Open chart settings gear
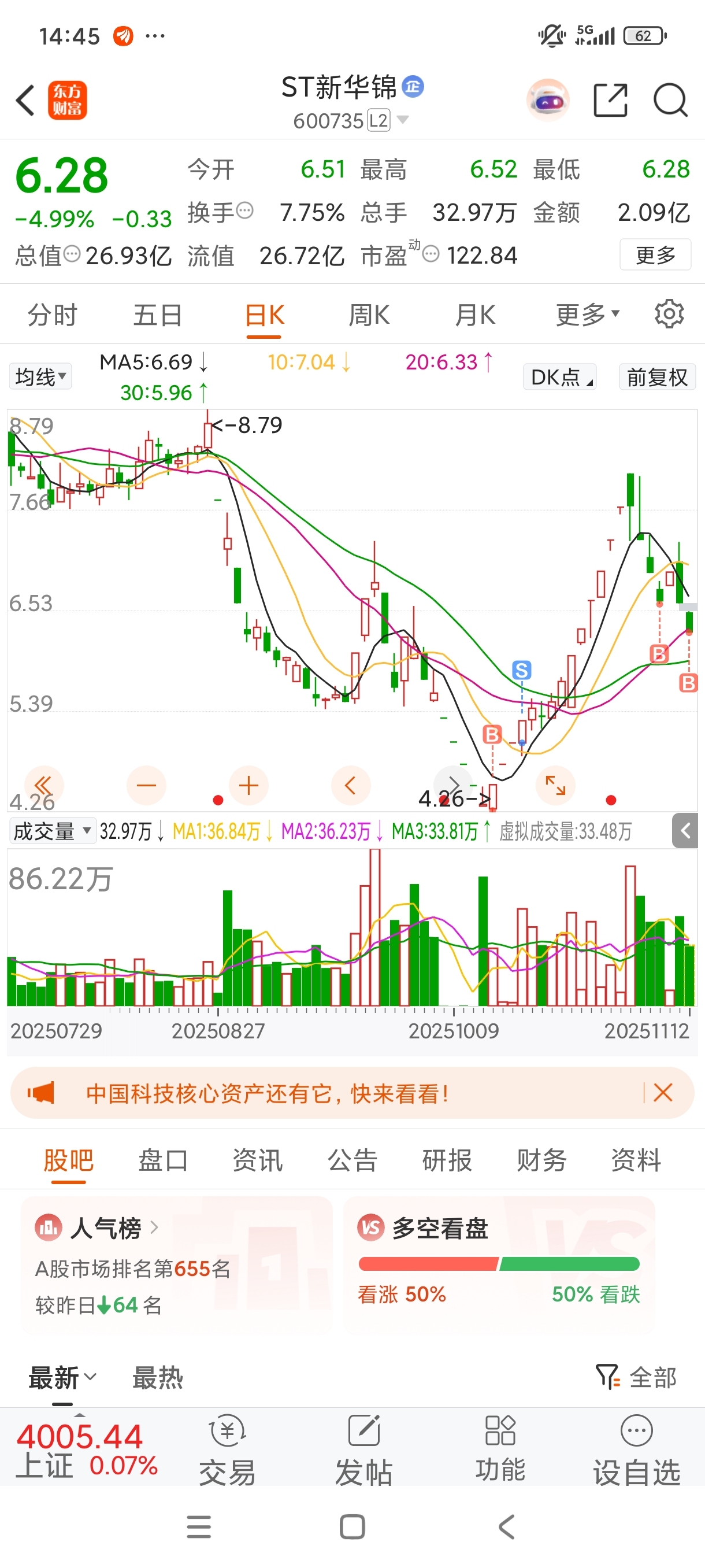 669,314
